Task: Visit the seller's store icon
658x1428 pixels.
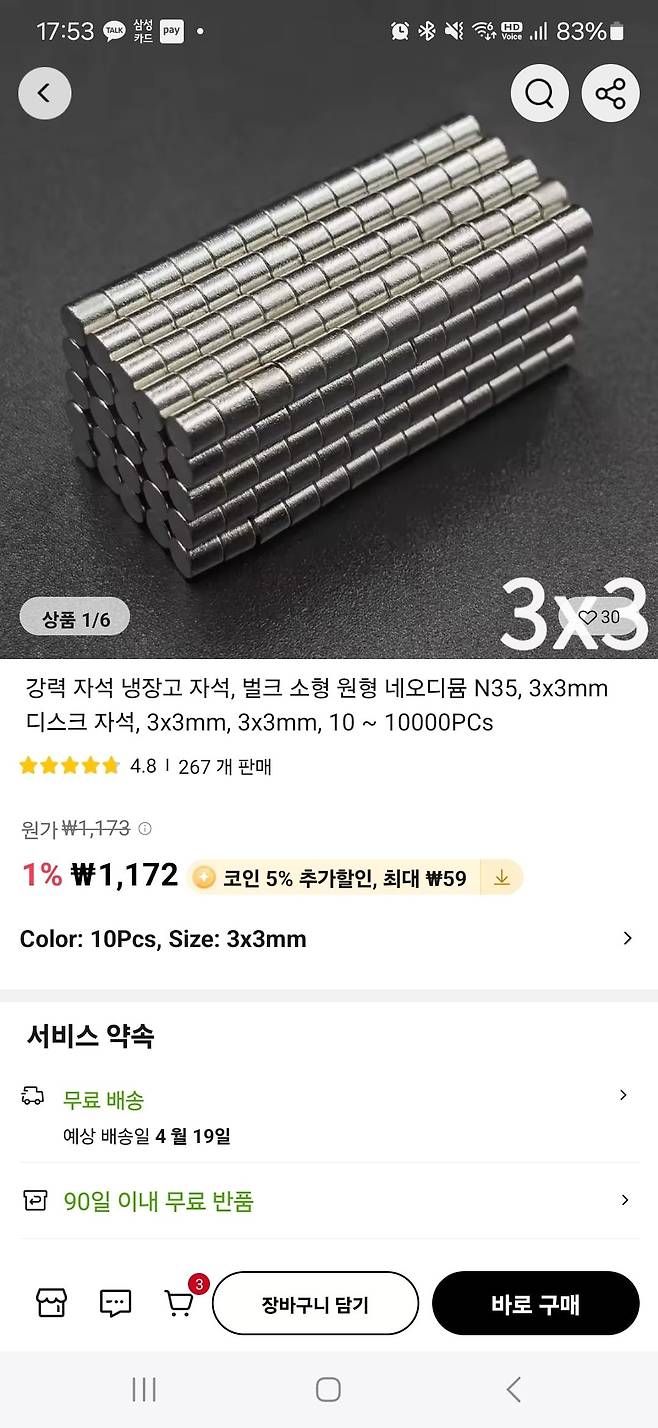Action: click(x=51, y=1303)
